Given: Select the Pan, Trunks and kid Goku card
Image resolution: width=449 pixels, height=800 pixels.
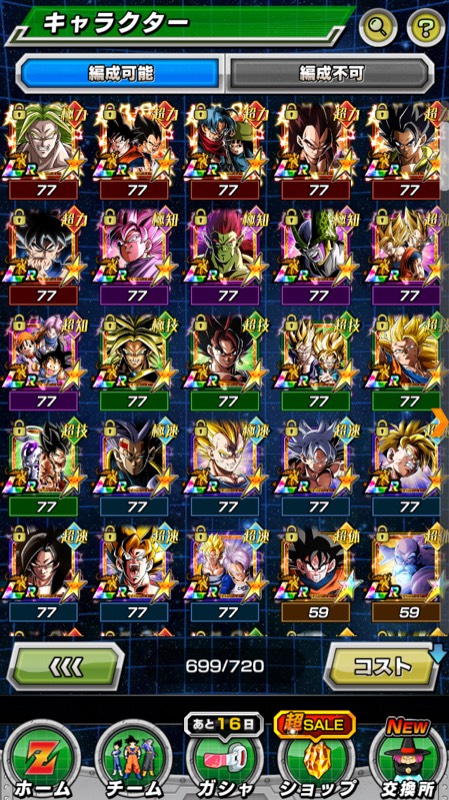Looking at the screenshot, I should tap(44, 361).
